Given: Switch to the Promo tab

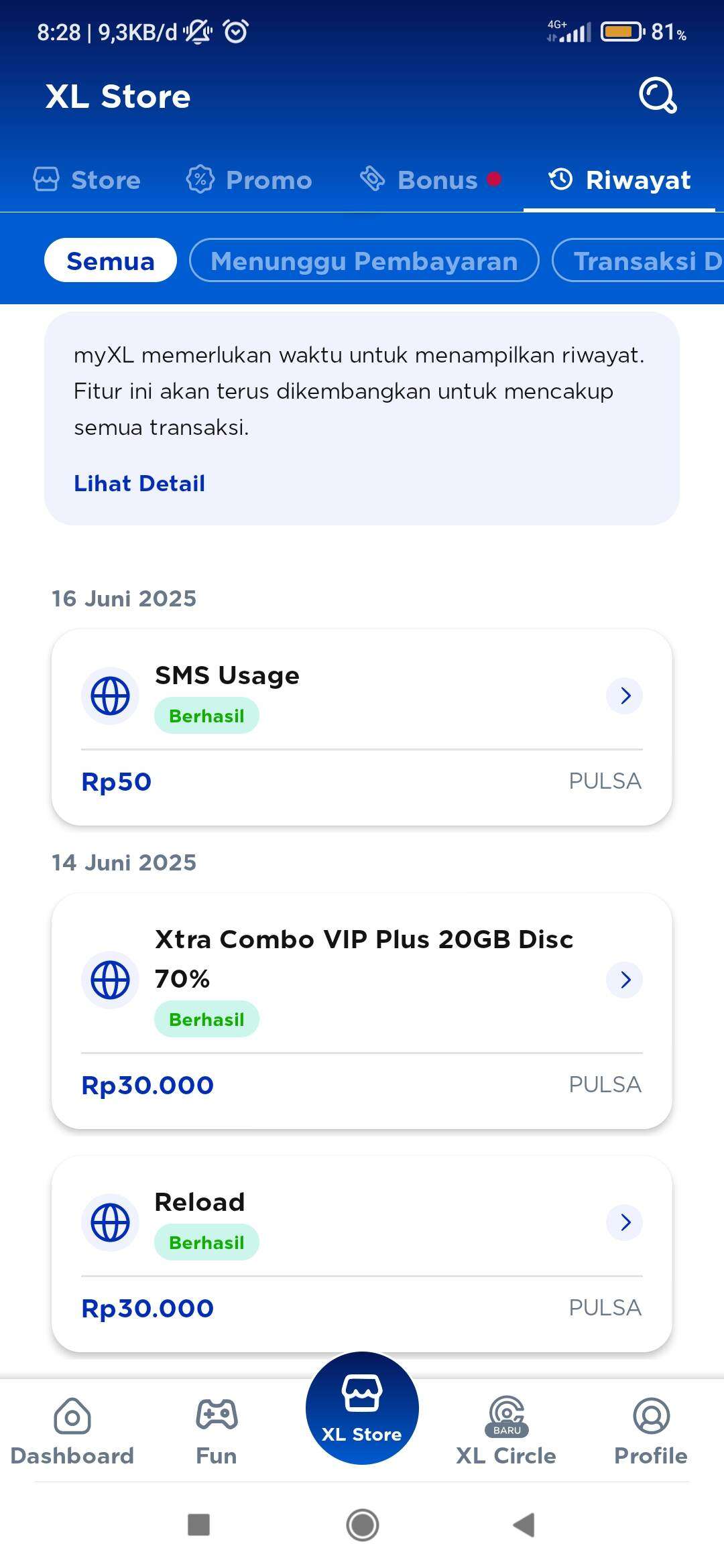Looking at the screenshot, I should [249, 180].
